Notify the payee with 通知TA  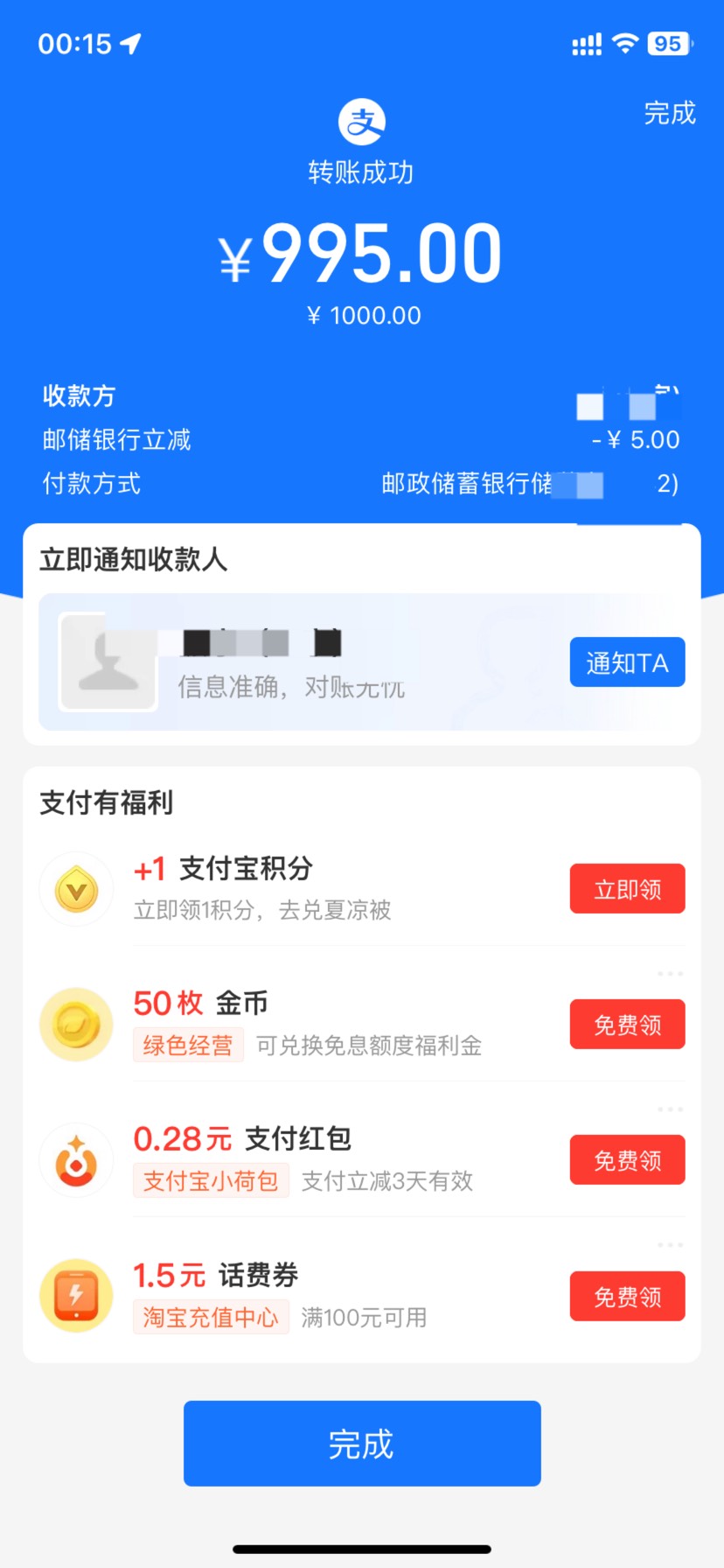click(x=627, y=662)
